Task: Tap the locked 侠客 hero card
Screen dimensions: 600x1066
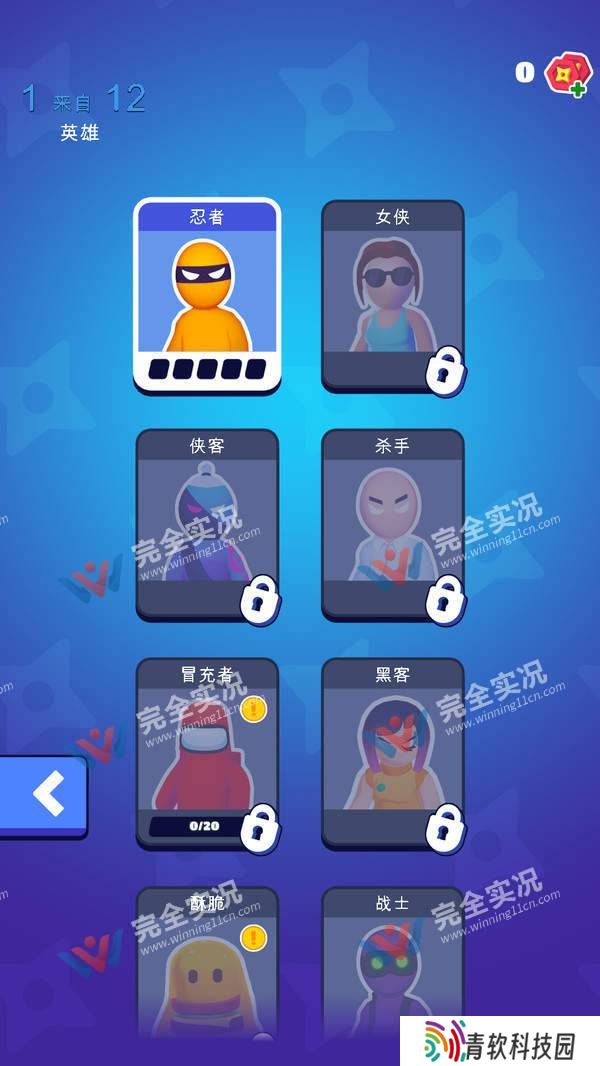Action: [x=207, y=524]
